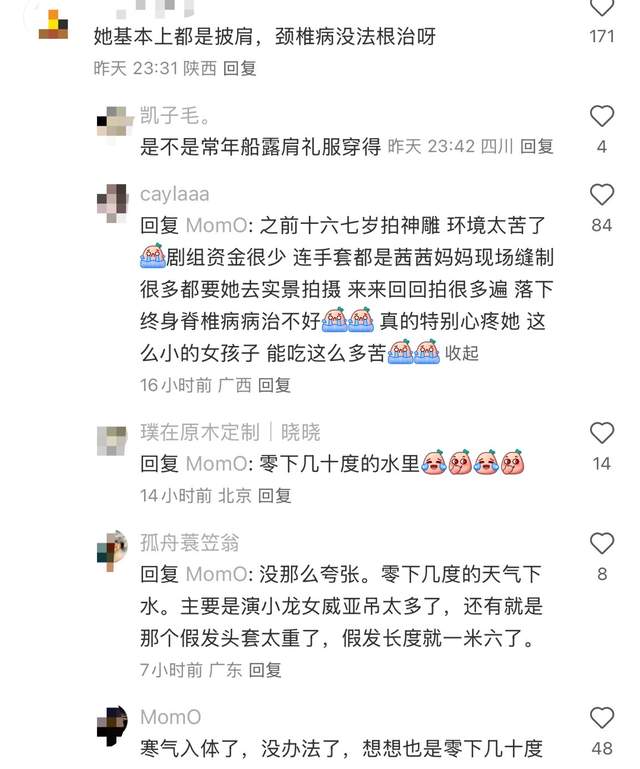Like MomO's comment about 寒气入体
640x769 pixels.
(x=601, y=718)
